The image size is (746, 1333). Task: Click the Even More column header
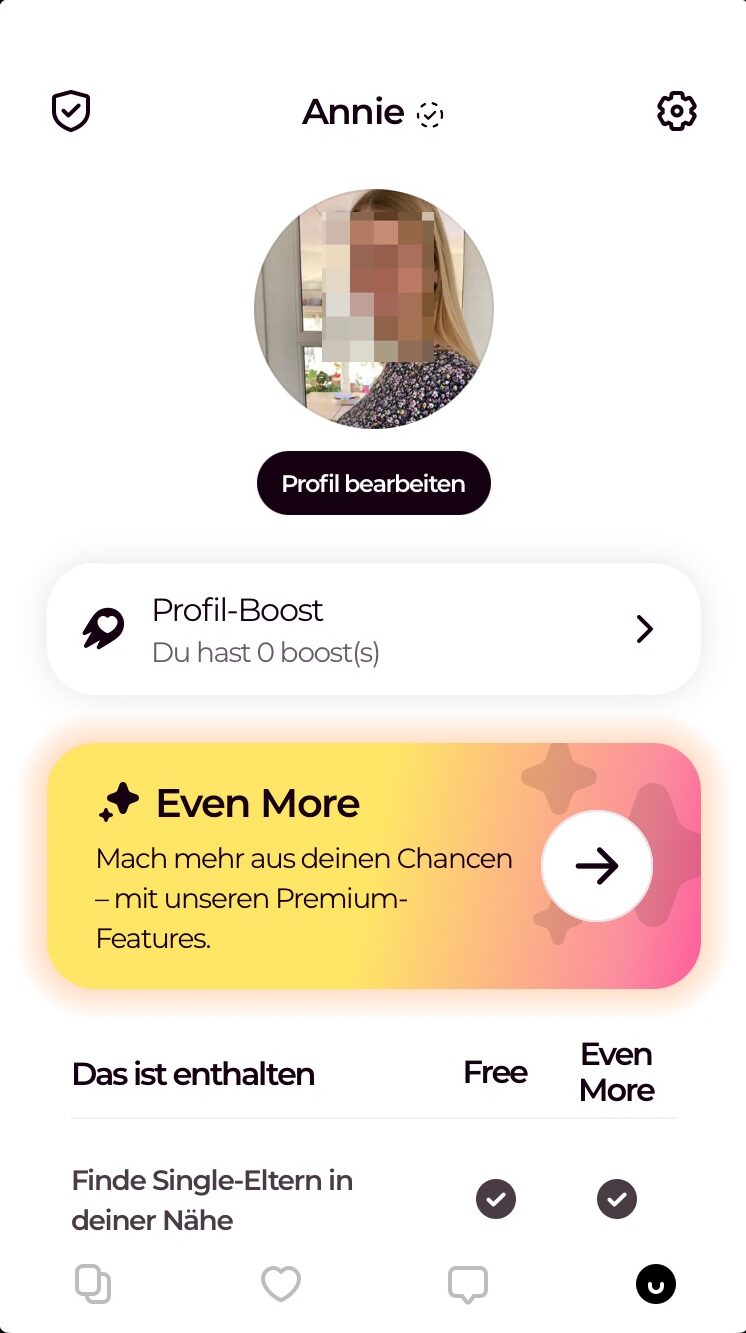[x=617, y=1072]
